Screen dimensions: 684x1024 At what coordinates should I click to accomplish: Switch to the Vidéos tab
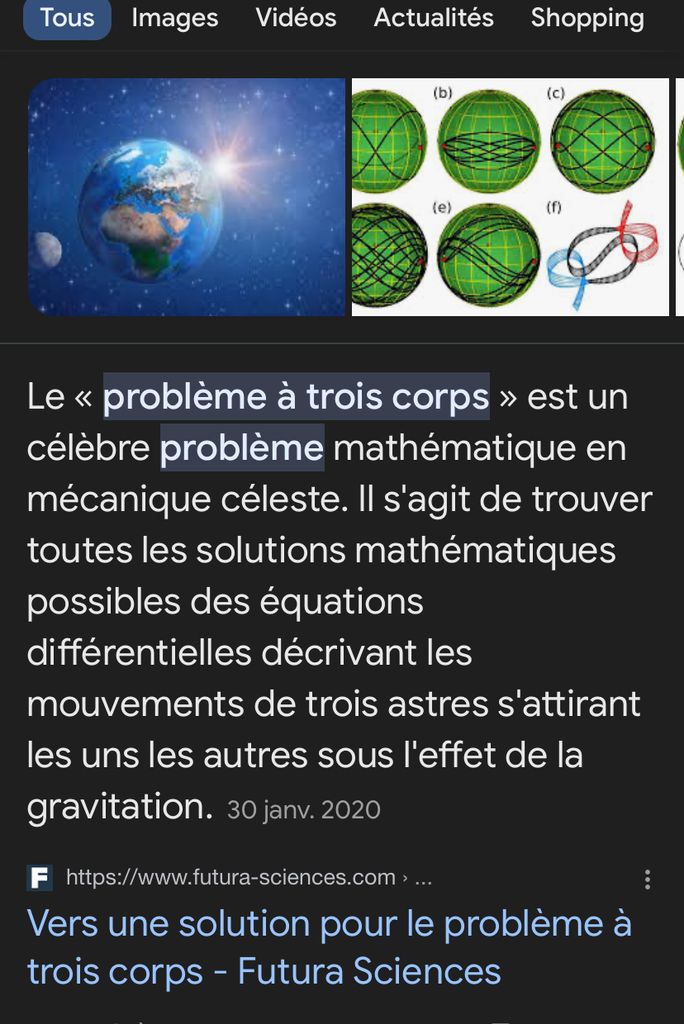(x=296, y=18)
